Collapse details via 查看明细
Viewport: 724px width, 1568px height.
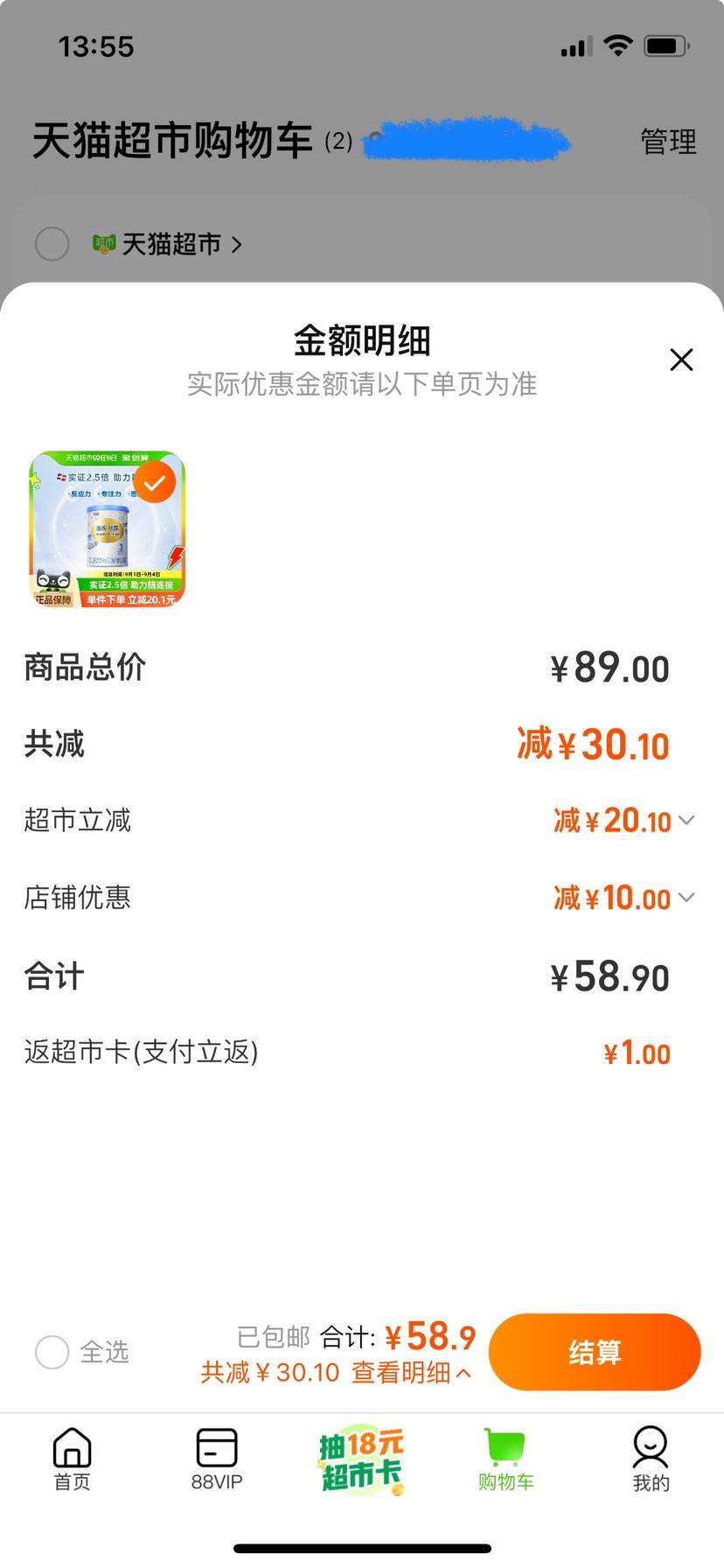(411, 1373)
